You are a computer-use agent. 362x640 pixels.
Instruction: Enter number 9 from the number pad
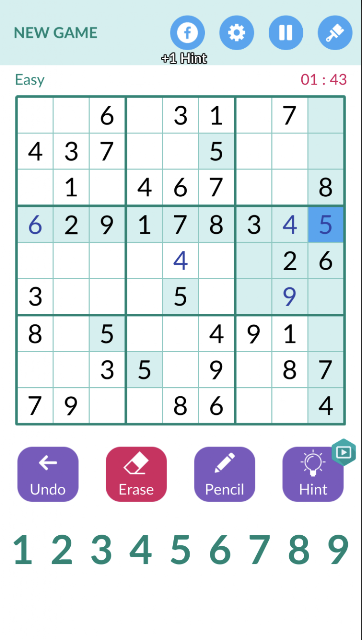[x=338, y=550]
